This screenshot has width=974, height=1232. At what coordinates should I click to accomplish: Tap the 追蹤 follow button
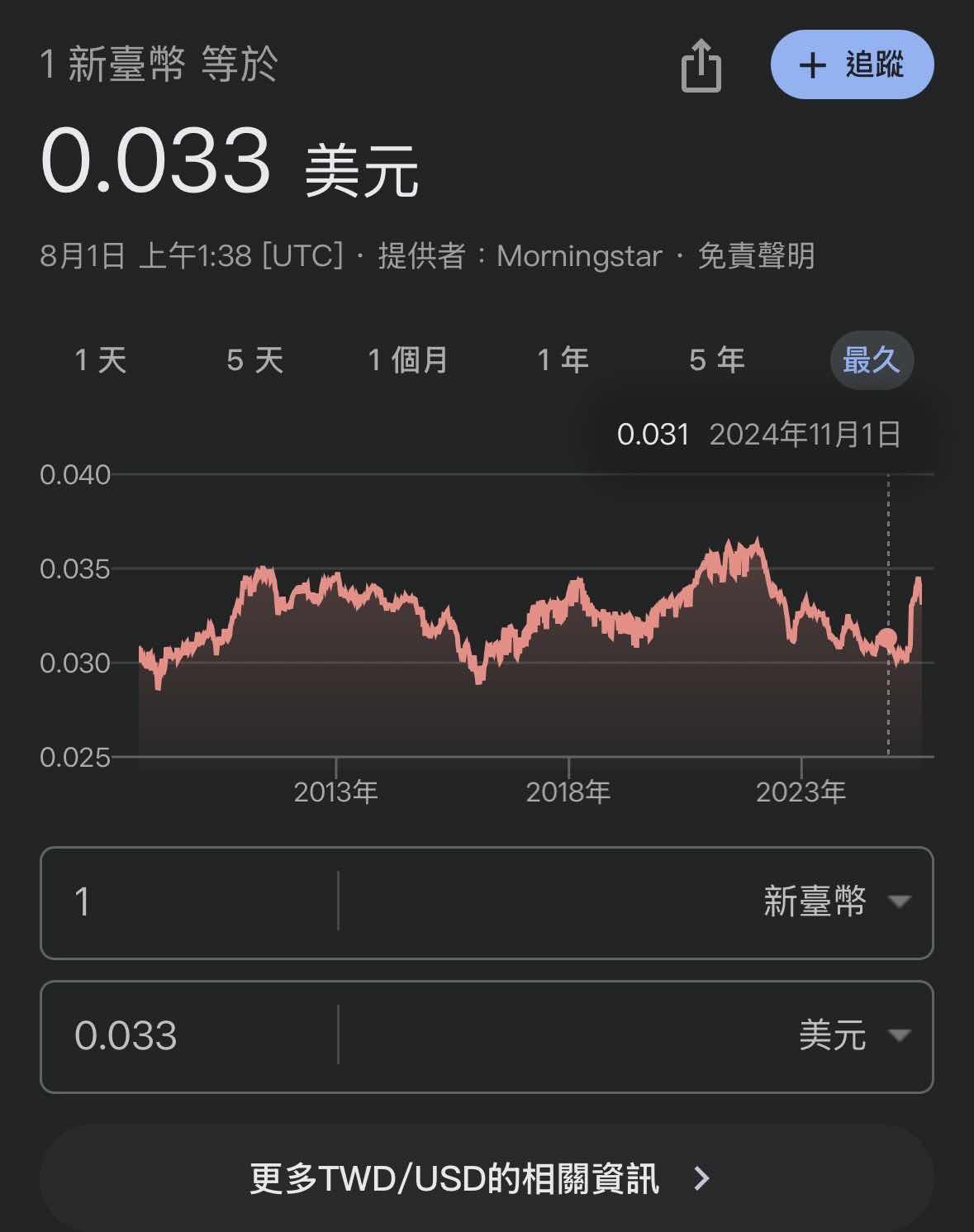[x=852, y=64]
